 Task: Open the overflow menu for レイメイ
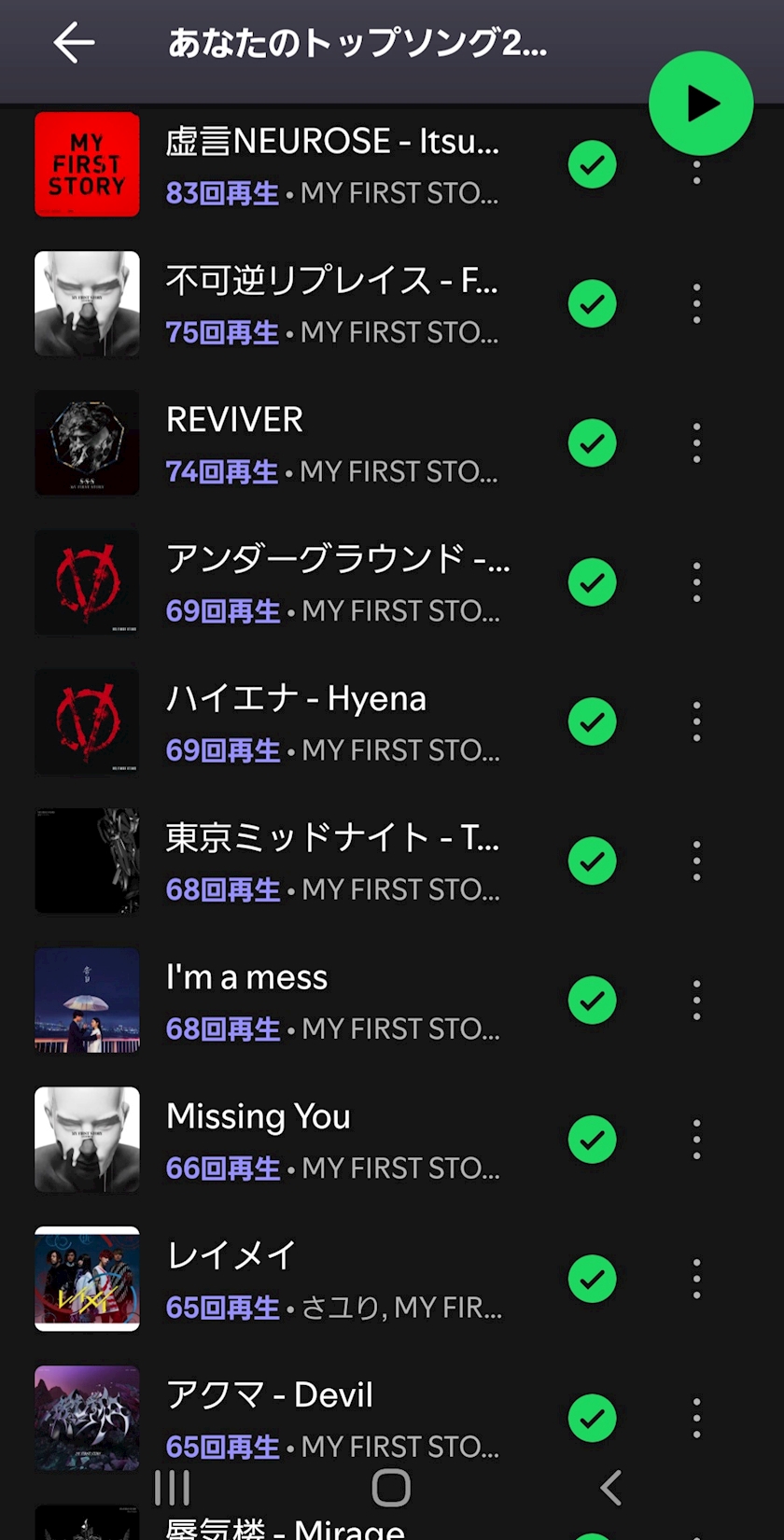[696, 1279]
